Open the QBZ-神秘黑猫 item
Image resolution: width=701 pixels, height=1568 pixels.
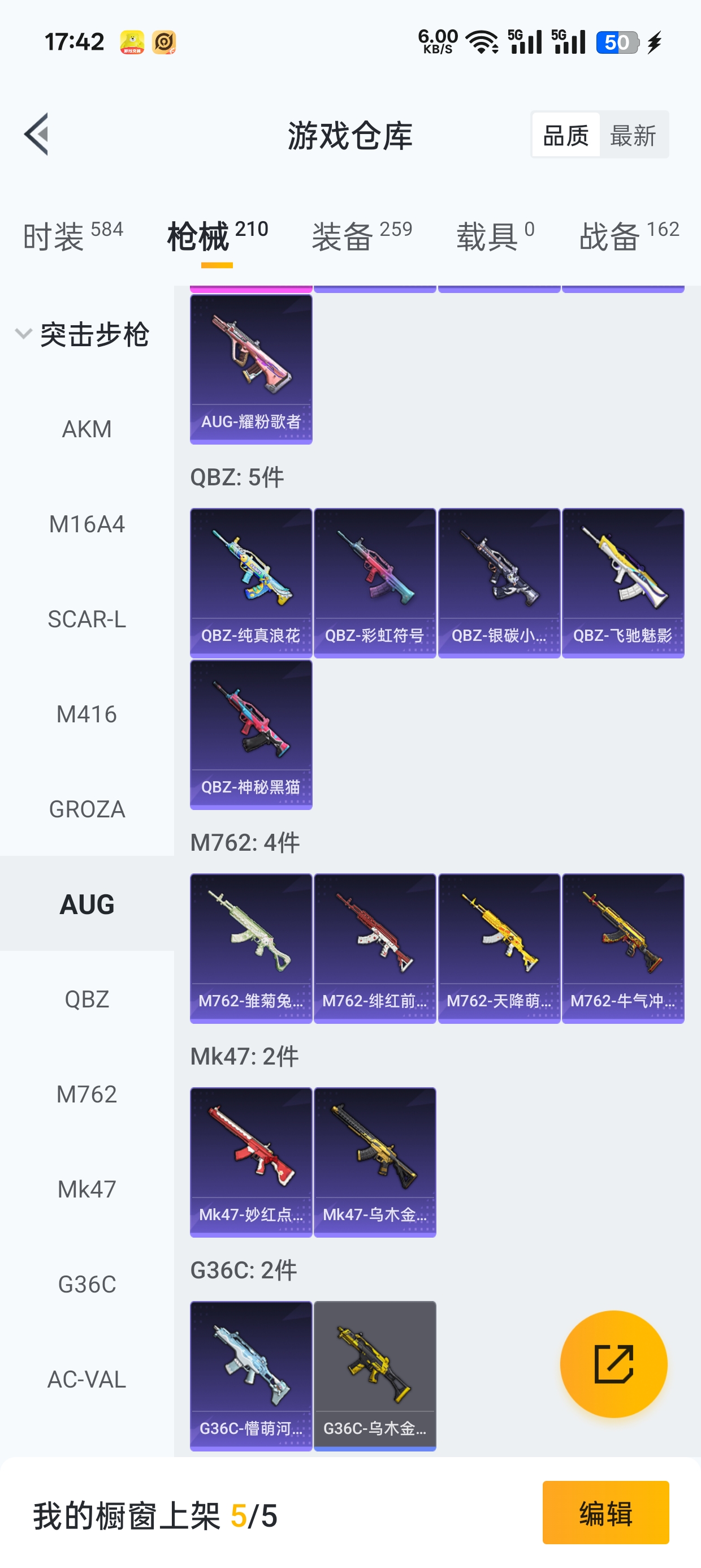point(250,734)
